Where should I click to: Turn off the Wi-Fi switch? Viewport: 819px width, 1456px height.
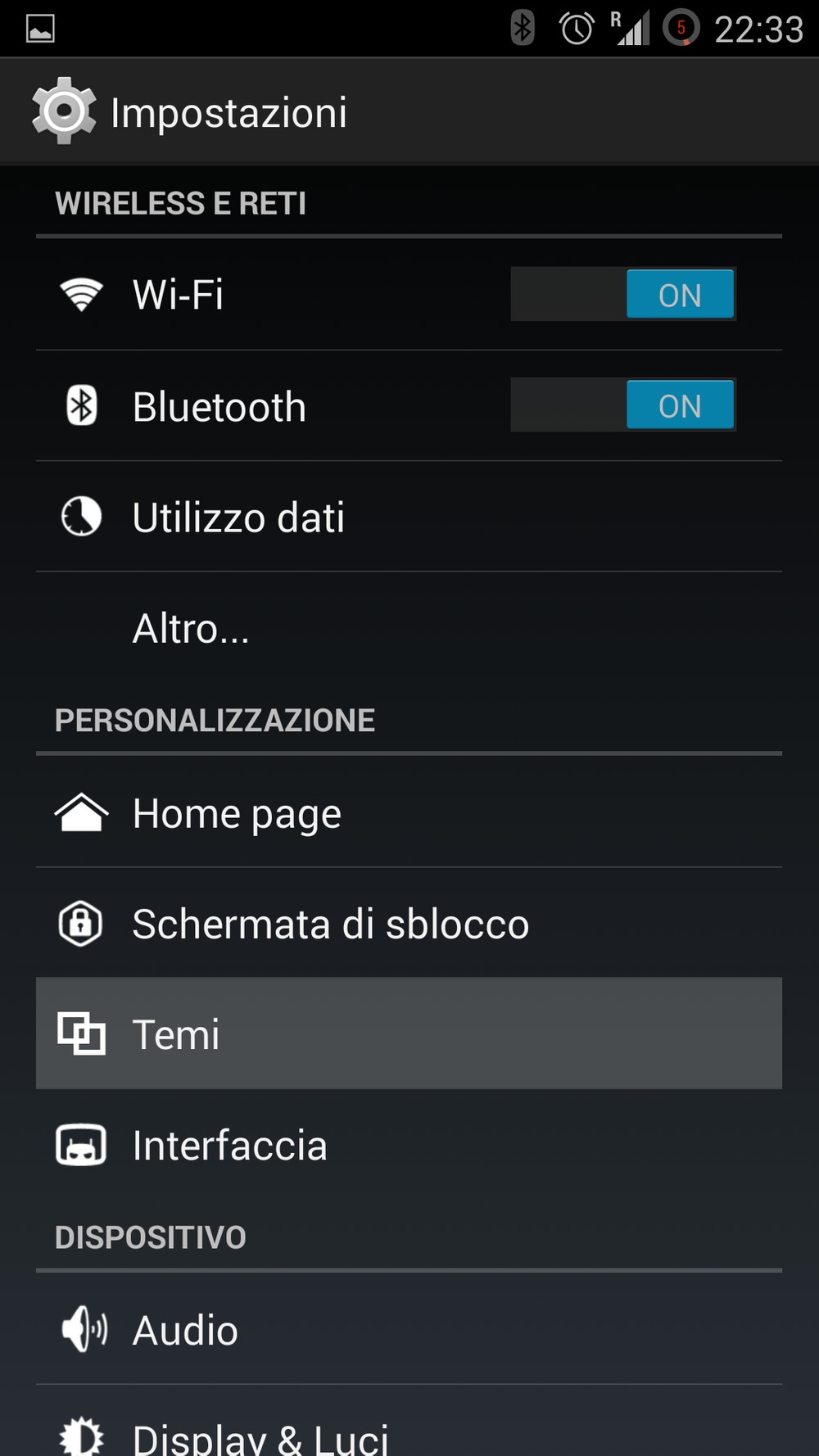[622, 294]
